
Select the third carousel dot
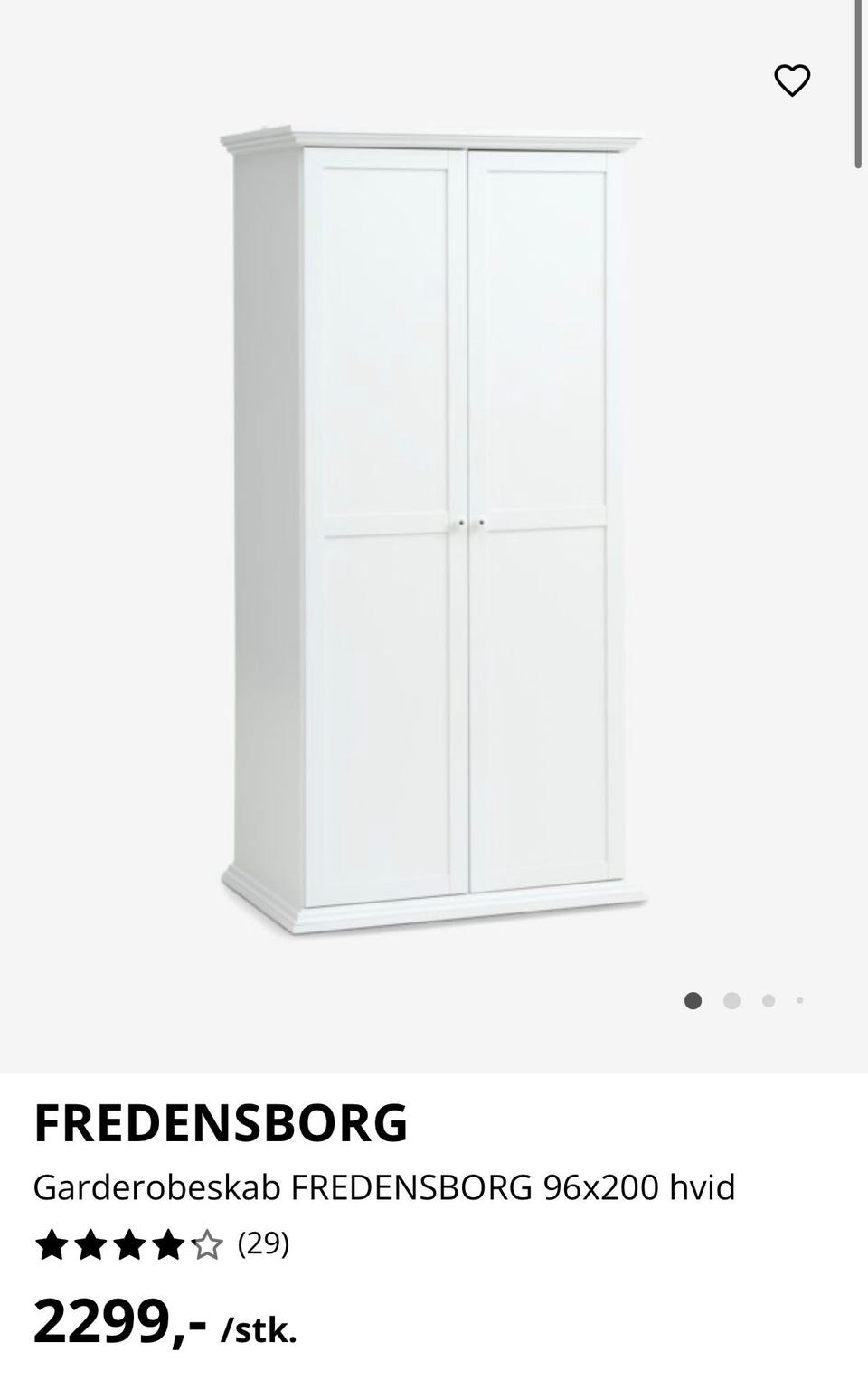point(768,1001)
